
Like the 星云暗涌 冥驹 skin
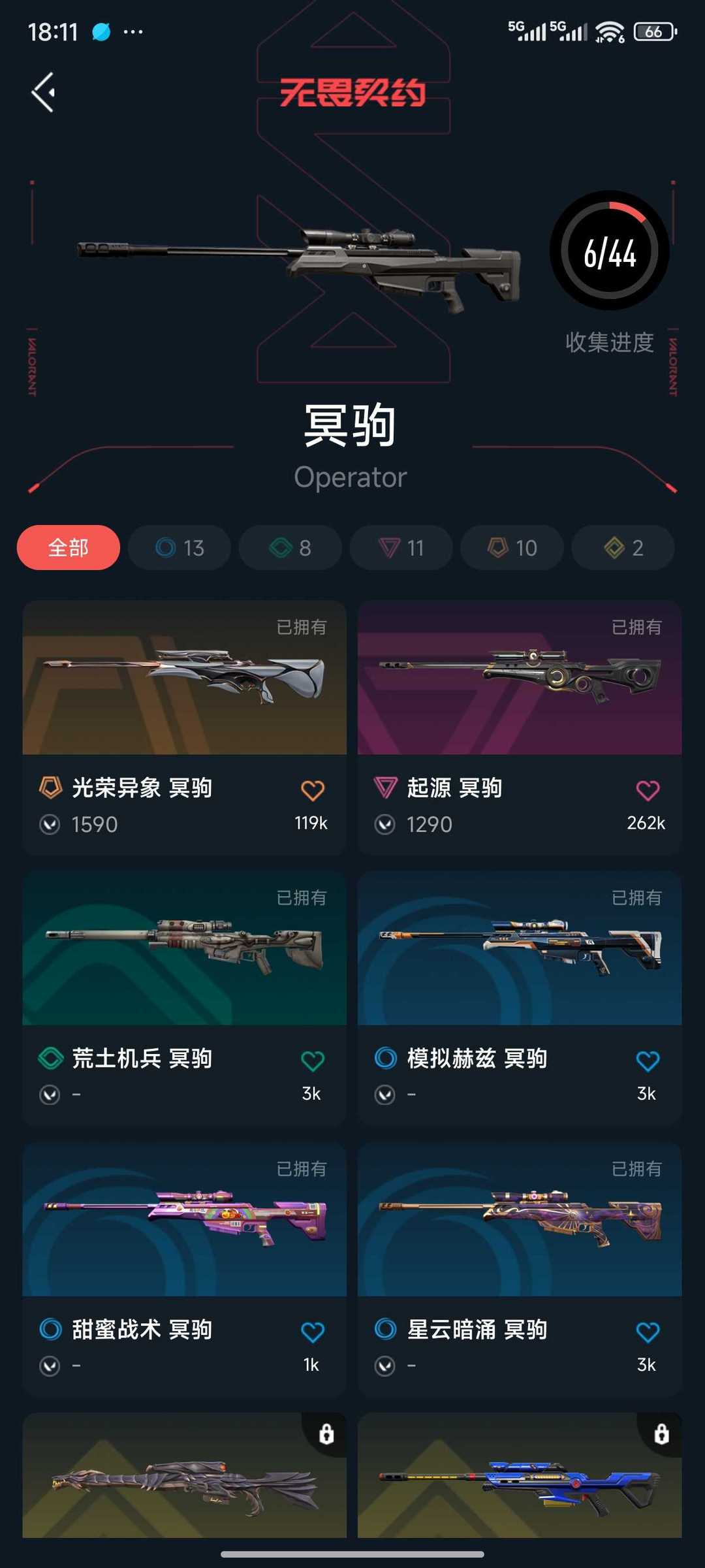pos(648,1332)
